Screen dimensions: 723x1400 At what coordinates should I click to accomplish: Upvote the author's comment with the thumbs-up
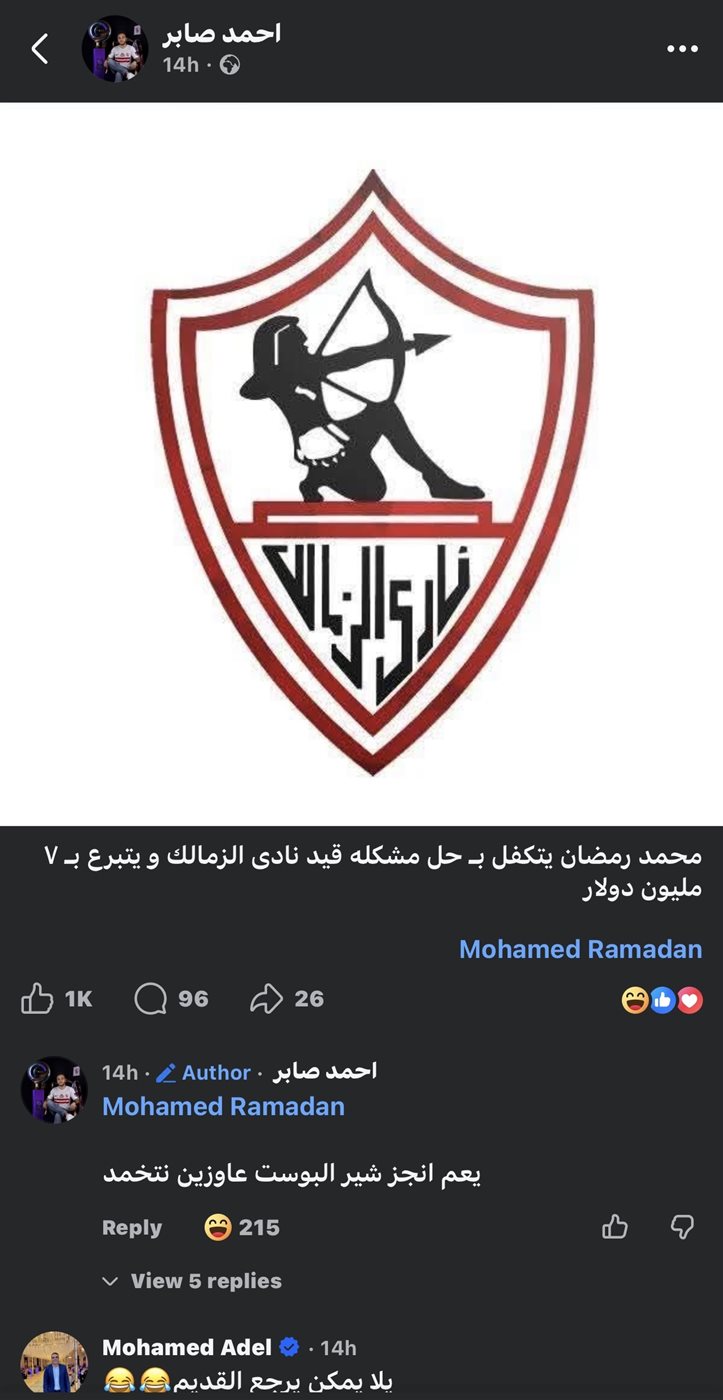[x=615, y=1227]
